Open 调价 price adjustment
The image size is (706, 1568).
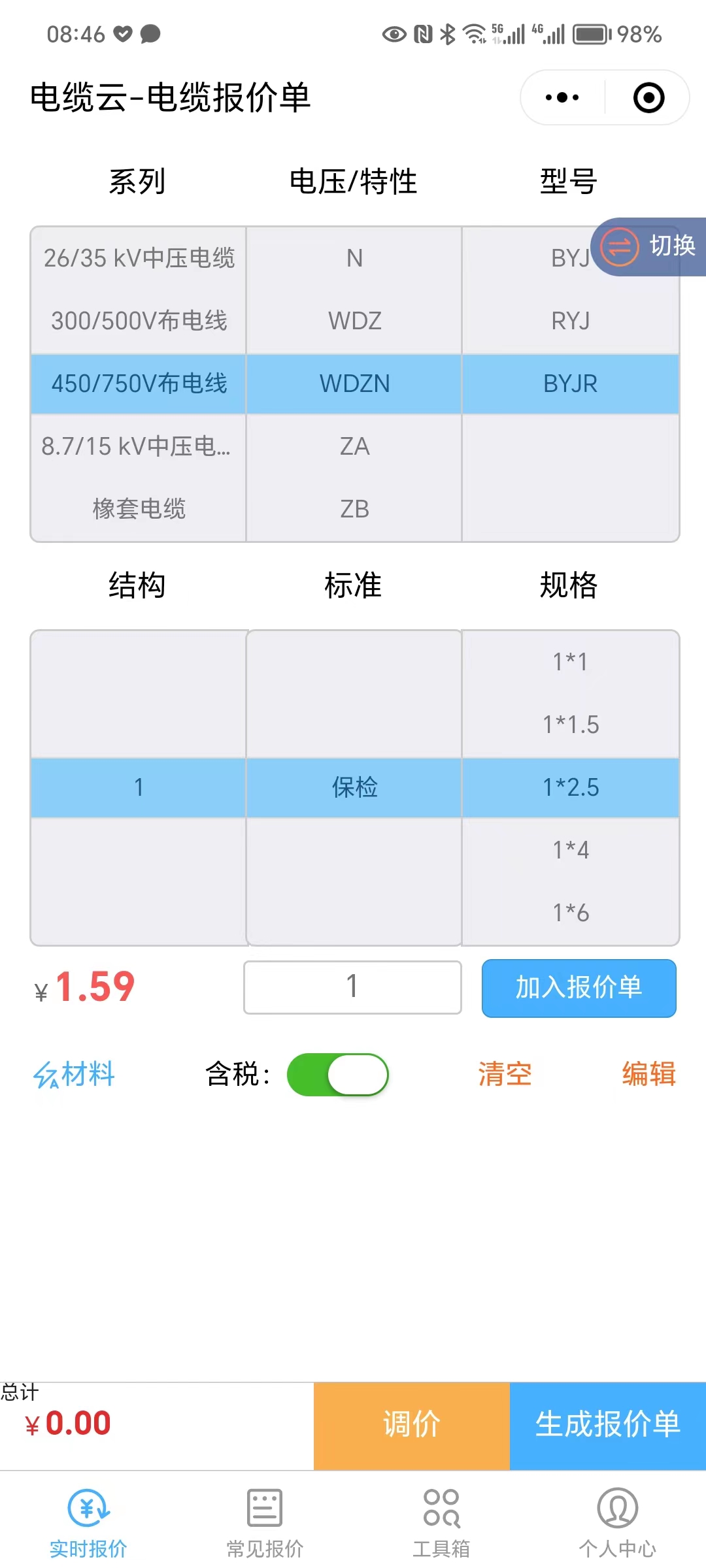tap(412, 1424)
